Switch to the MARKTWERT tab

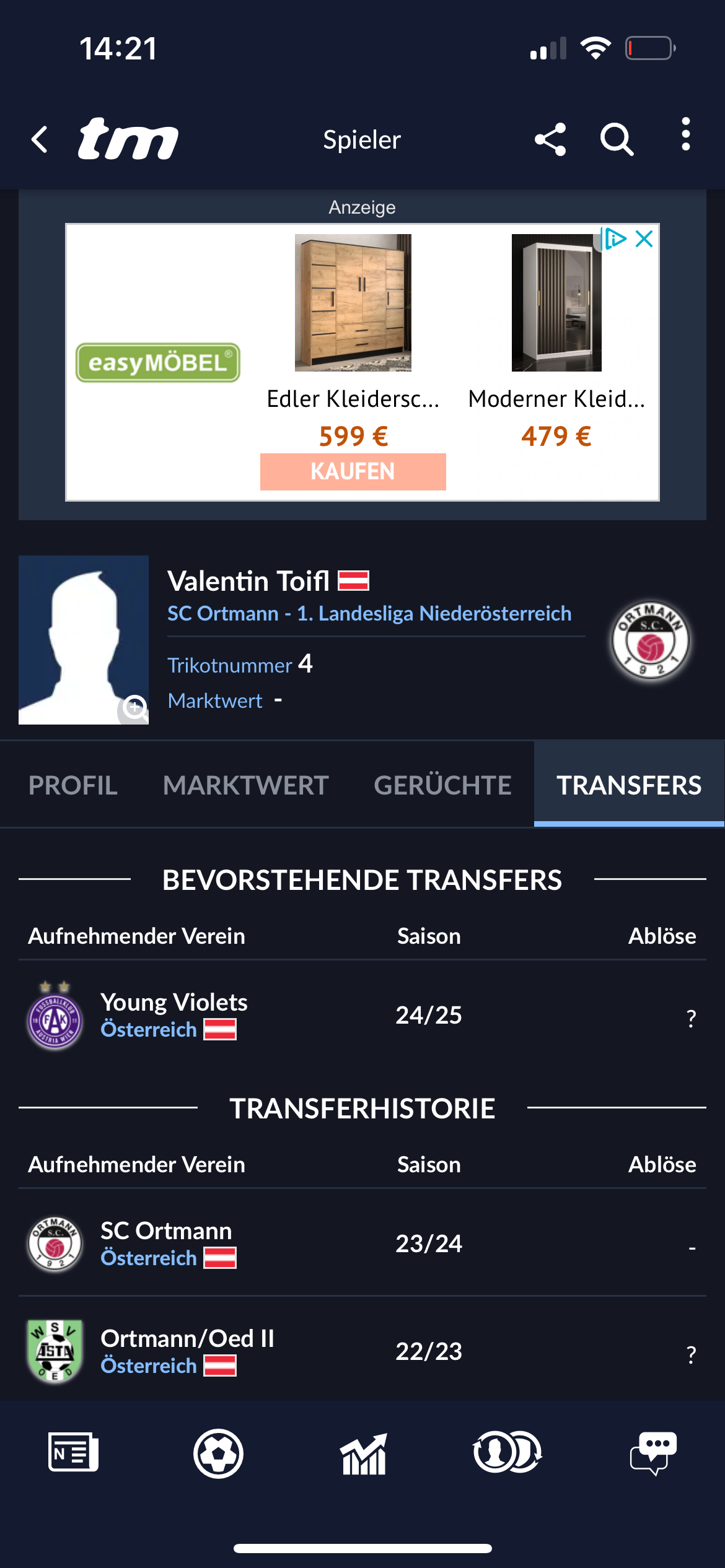click(245, 785)
